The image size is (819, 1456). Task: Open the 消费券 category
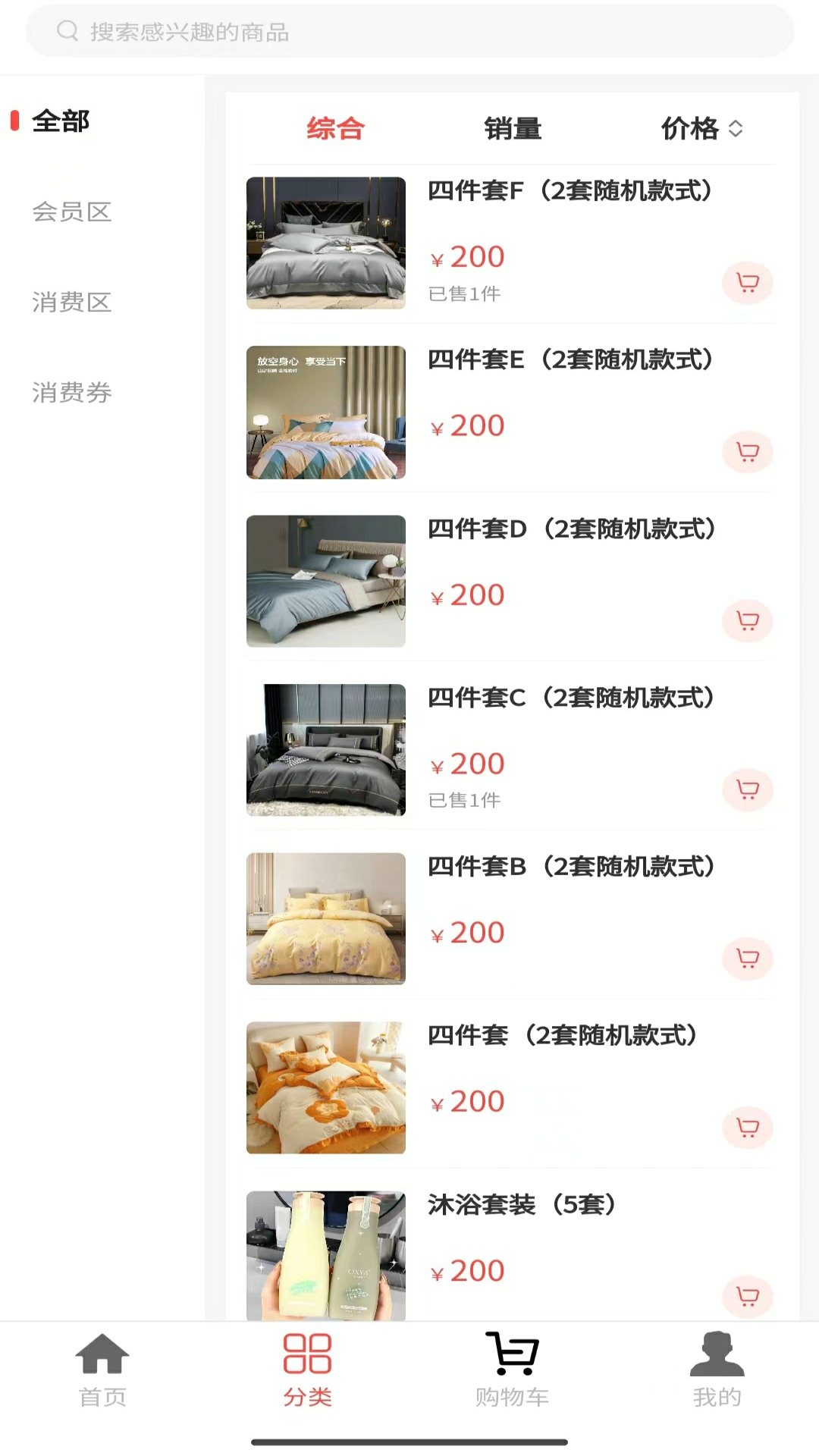[72, 392]
